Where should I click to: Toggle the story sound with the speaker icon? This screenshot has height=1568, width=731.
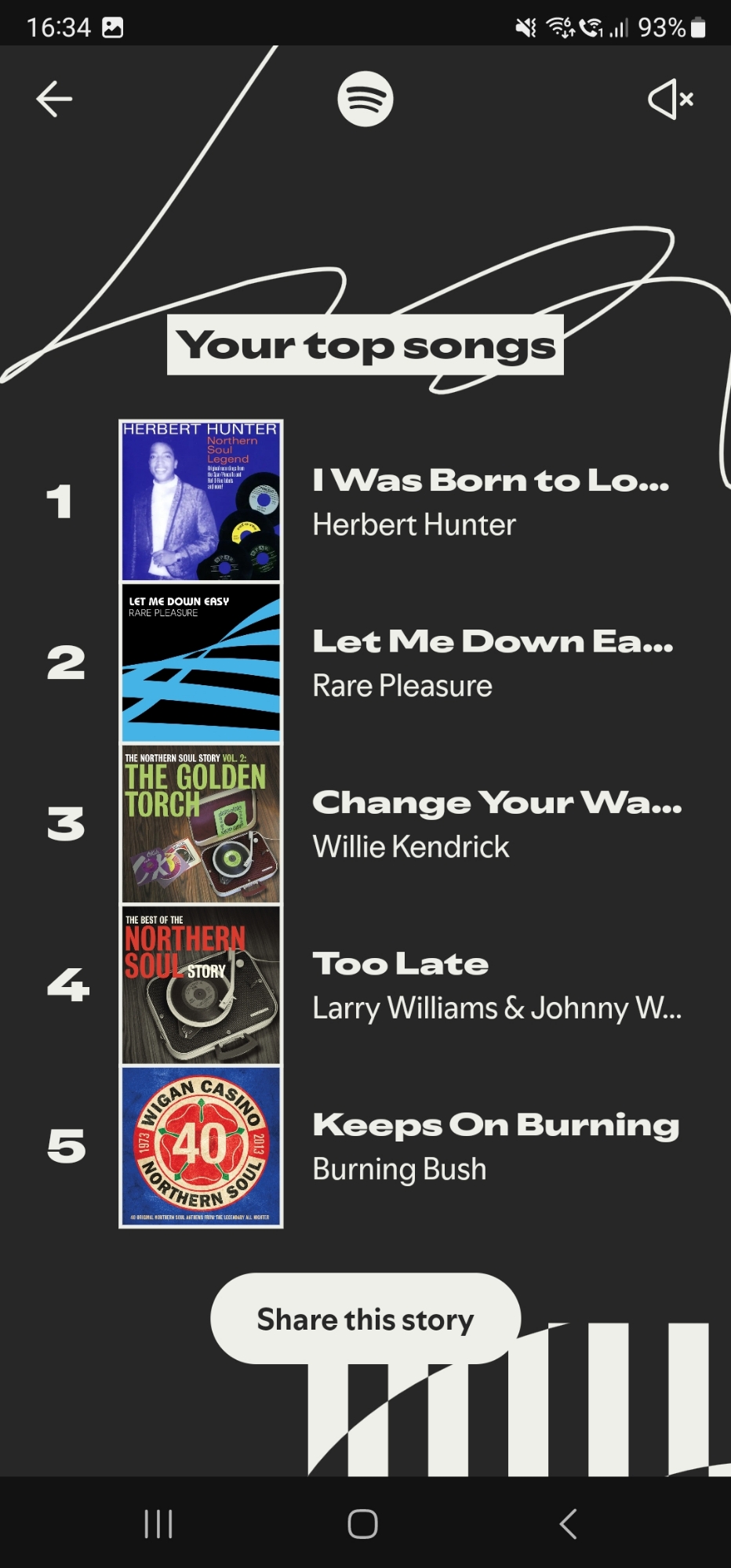(671, 100)
